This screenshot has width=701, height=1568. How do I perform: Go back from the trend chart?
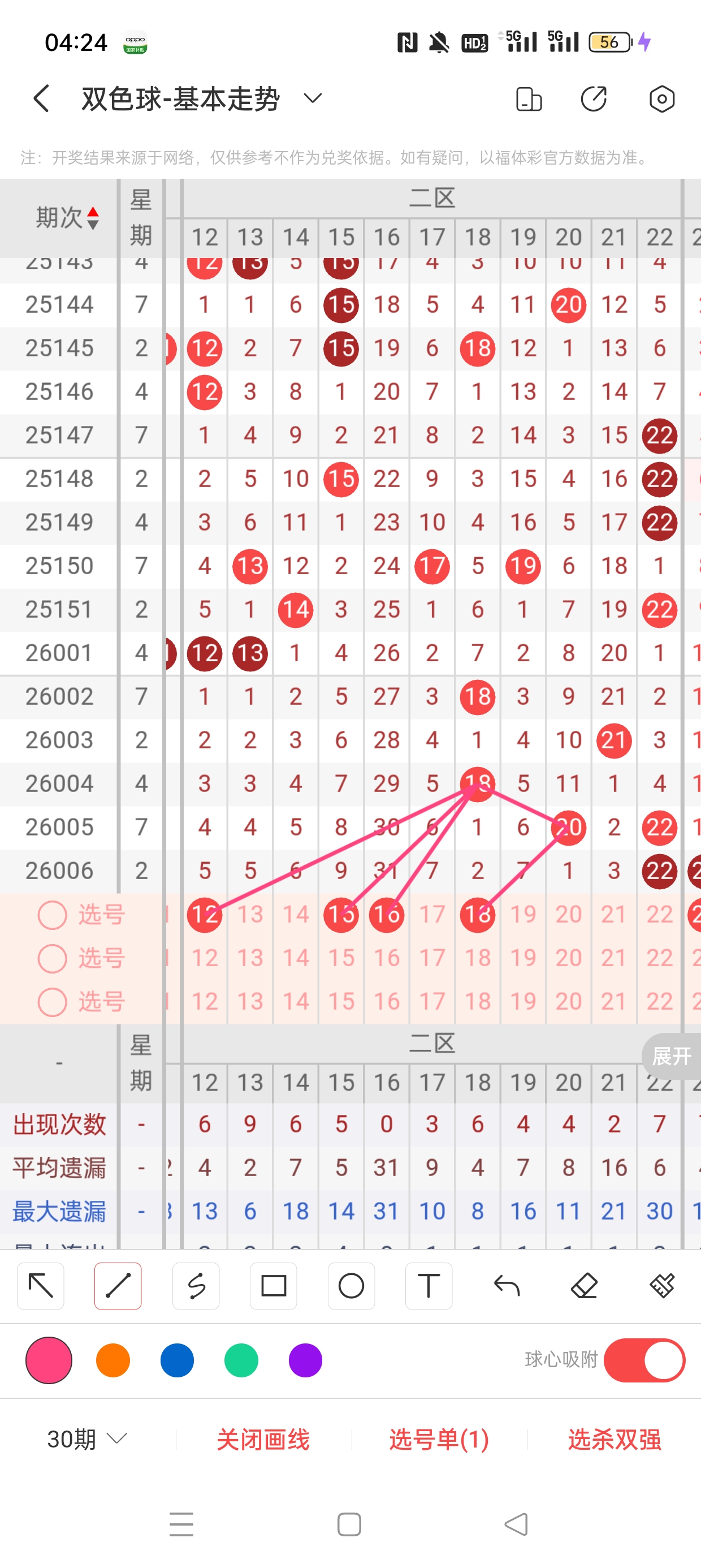pos(41,98)
